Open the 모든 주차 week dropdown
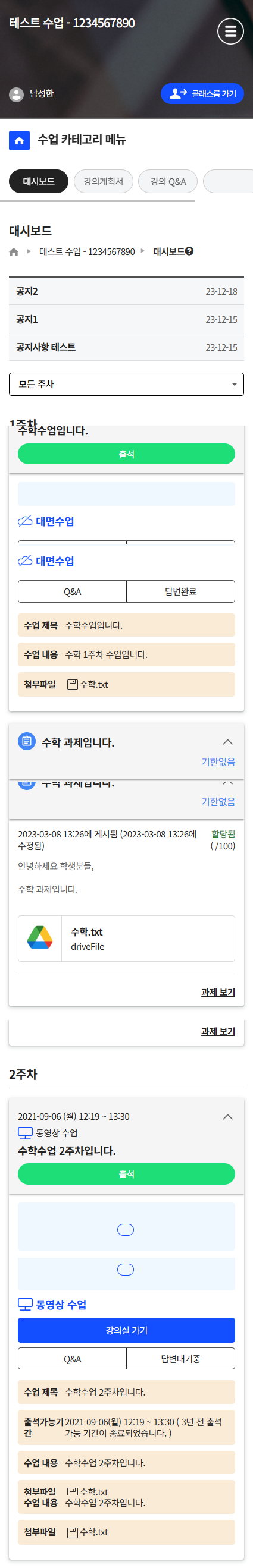 pos(126,385)
